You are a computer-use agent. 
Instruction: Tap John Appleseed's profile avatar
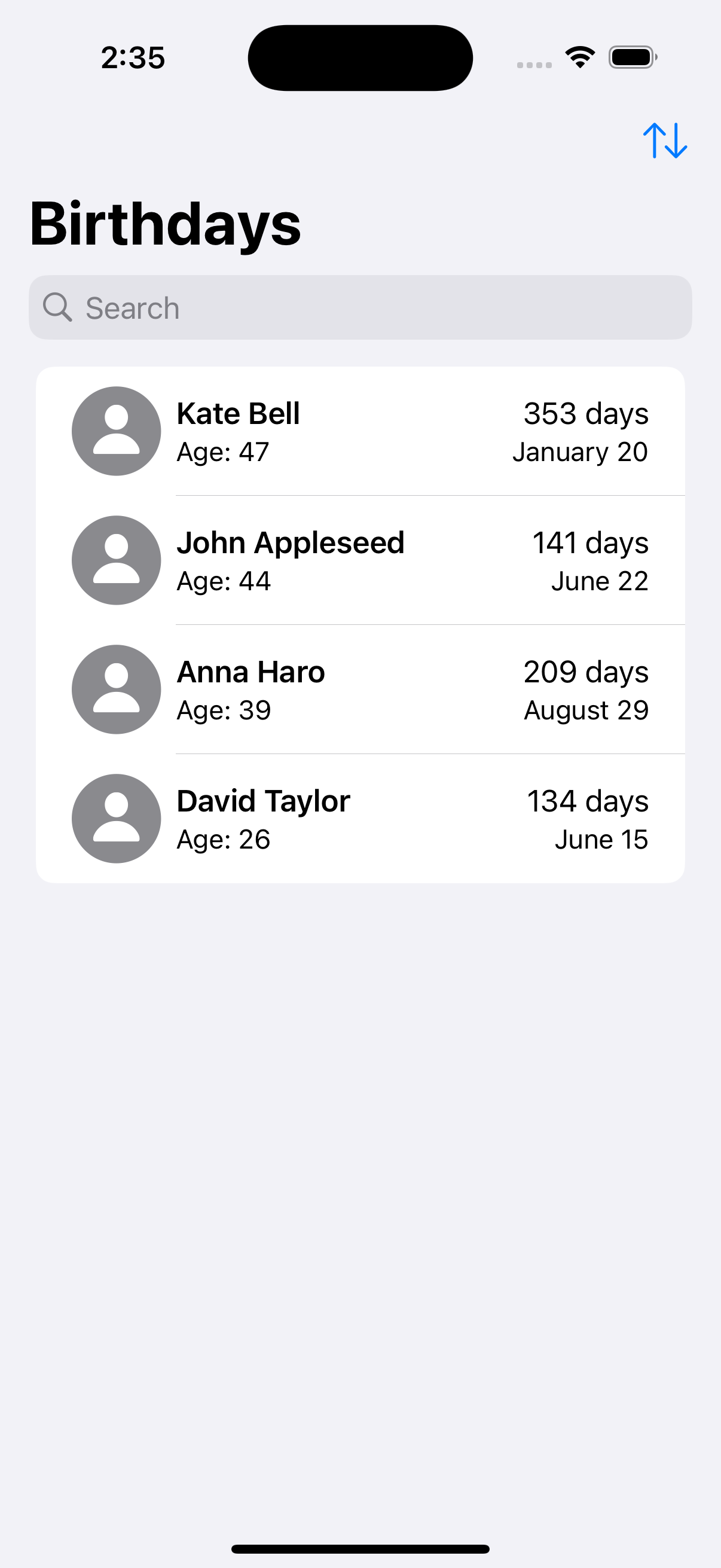(115, 560)
